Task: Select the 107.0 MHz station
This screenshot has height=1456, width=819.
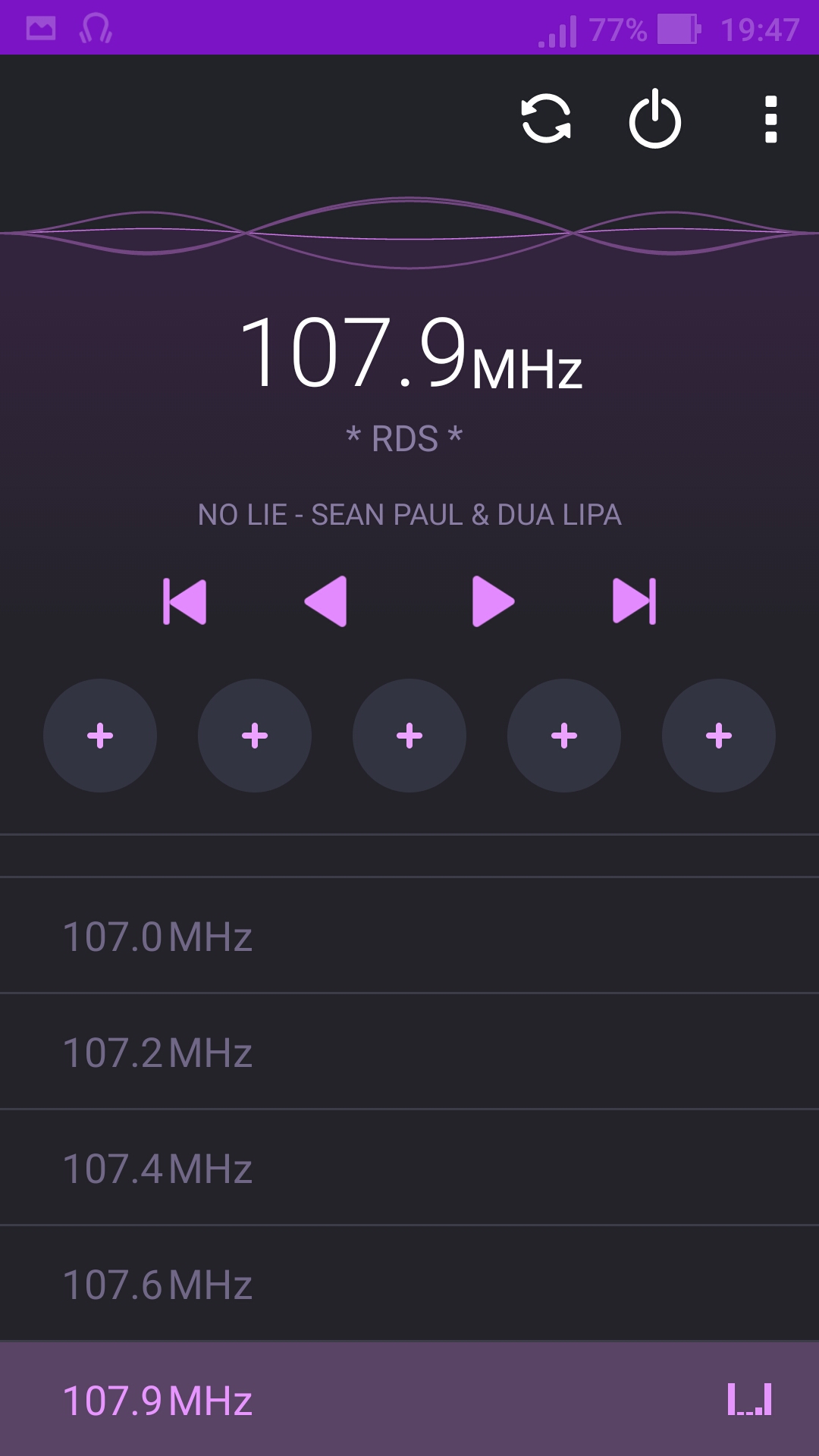Action: coord(409,935)
